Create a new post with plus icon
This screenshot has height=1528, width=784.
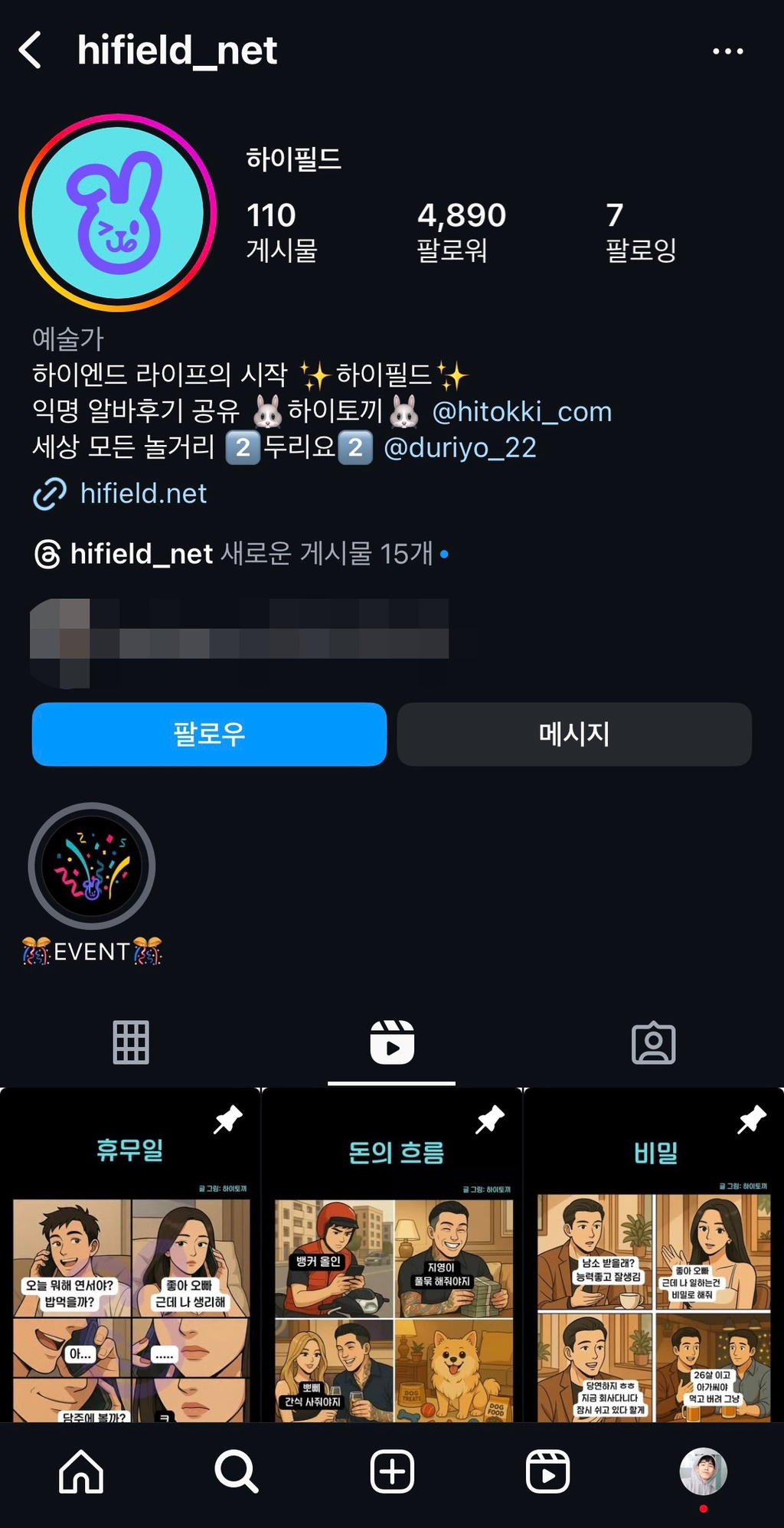(392, 1471)
